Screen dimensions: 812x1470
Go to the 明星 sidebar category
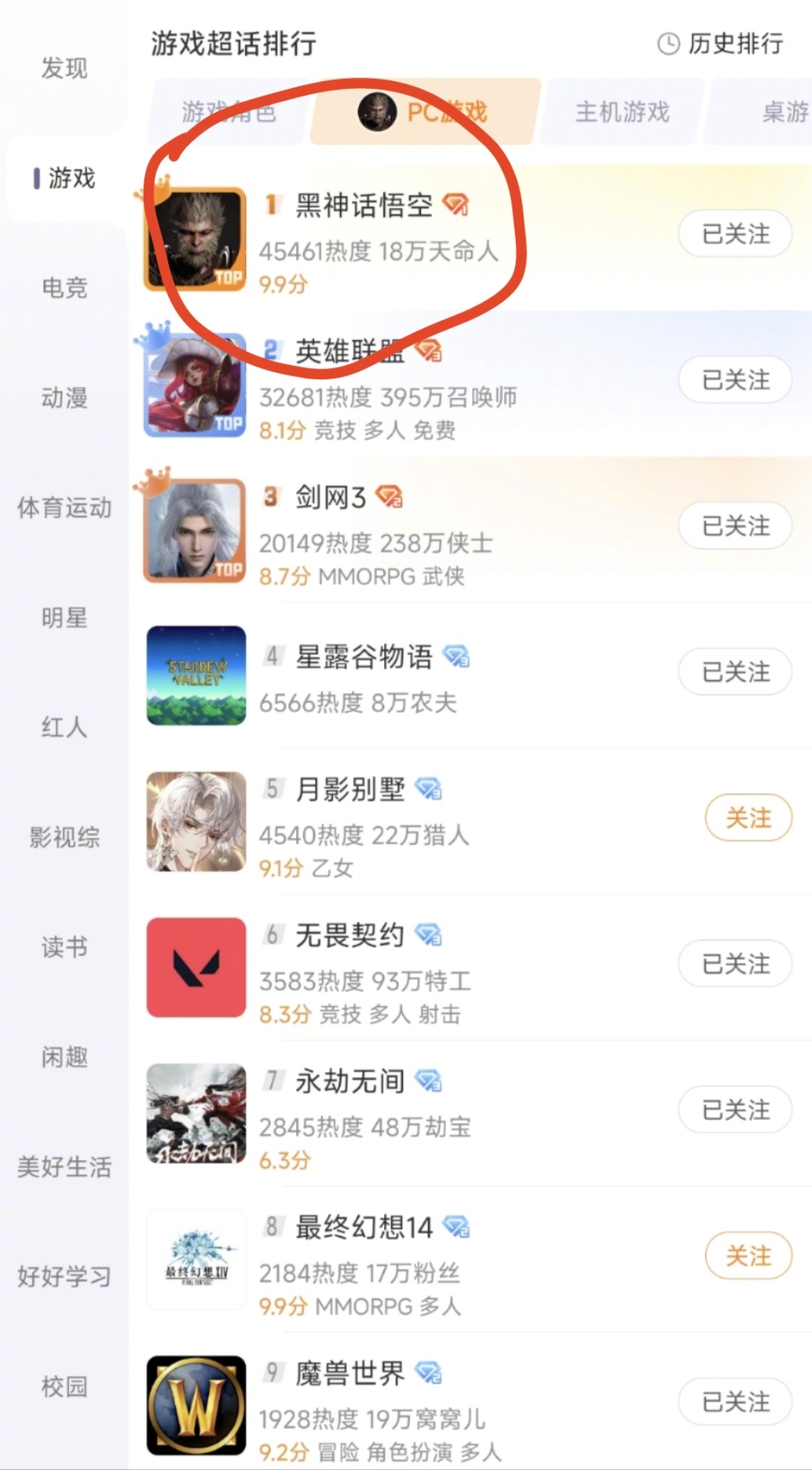click(x=65, y=618)
